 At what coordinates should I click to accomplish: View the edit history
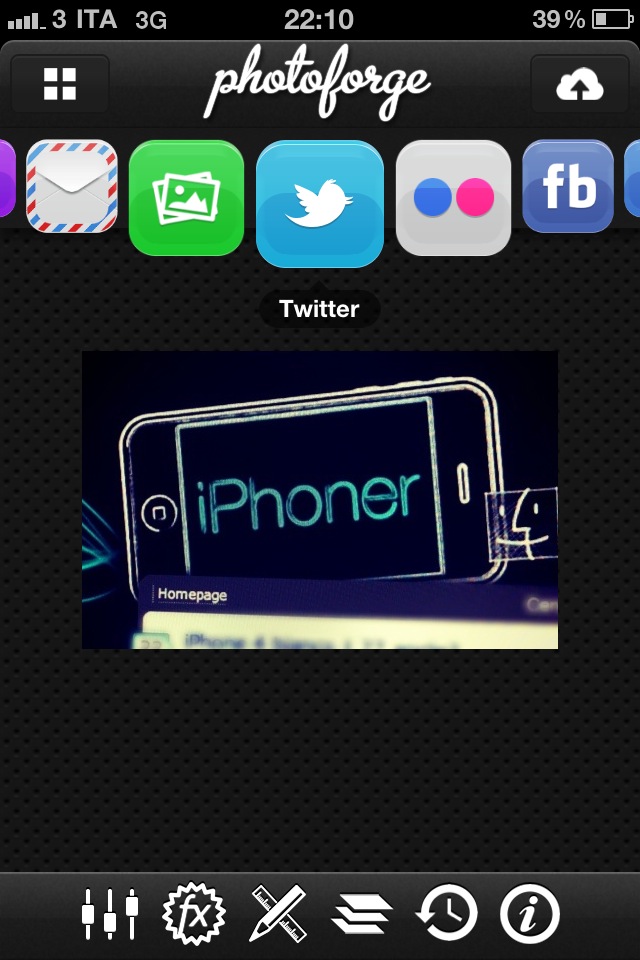click(x=446, y=913)
